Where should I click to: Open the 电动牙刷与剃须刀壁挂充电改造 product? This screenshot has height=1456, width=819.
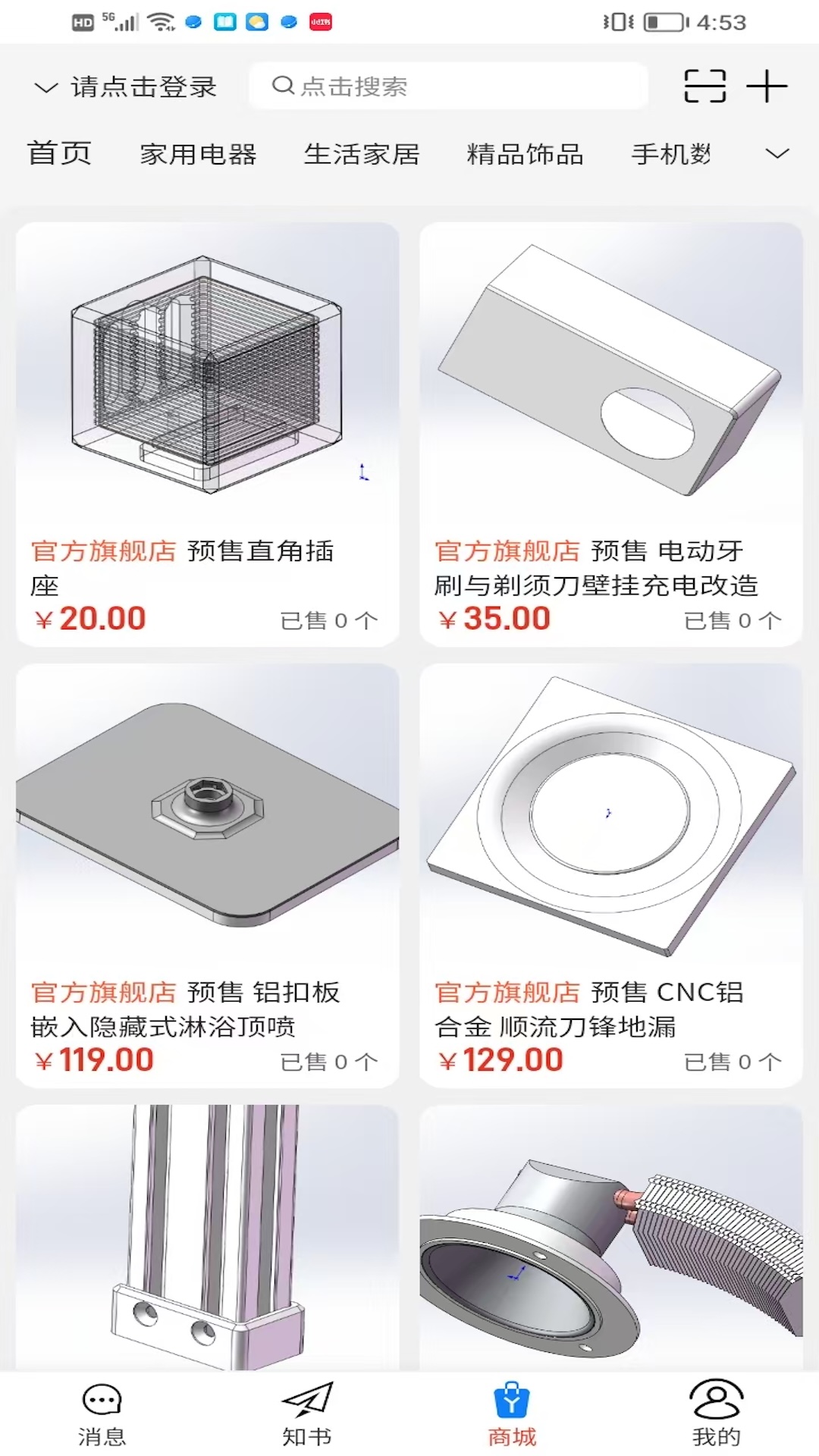coord(610,434)
